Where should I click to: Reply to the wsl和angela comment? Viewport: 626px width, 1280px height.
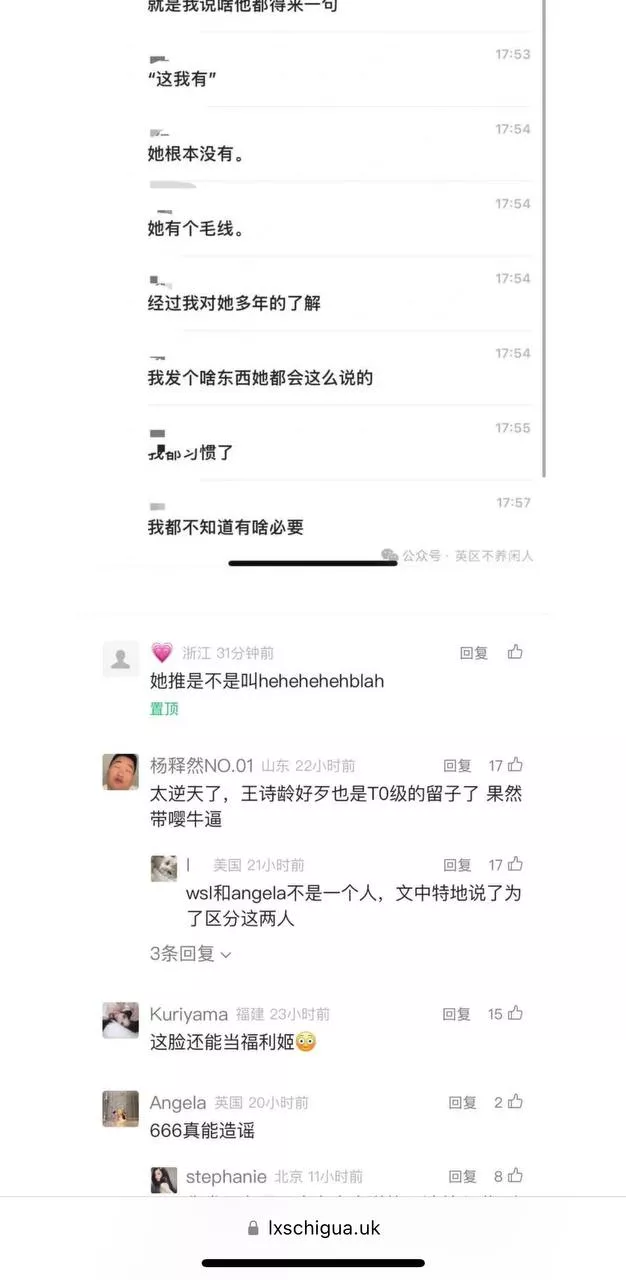(x=457, y=866)
